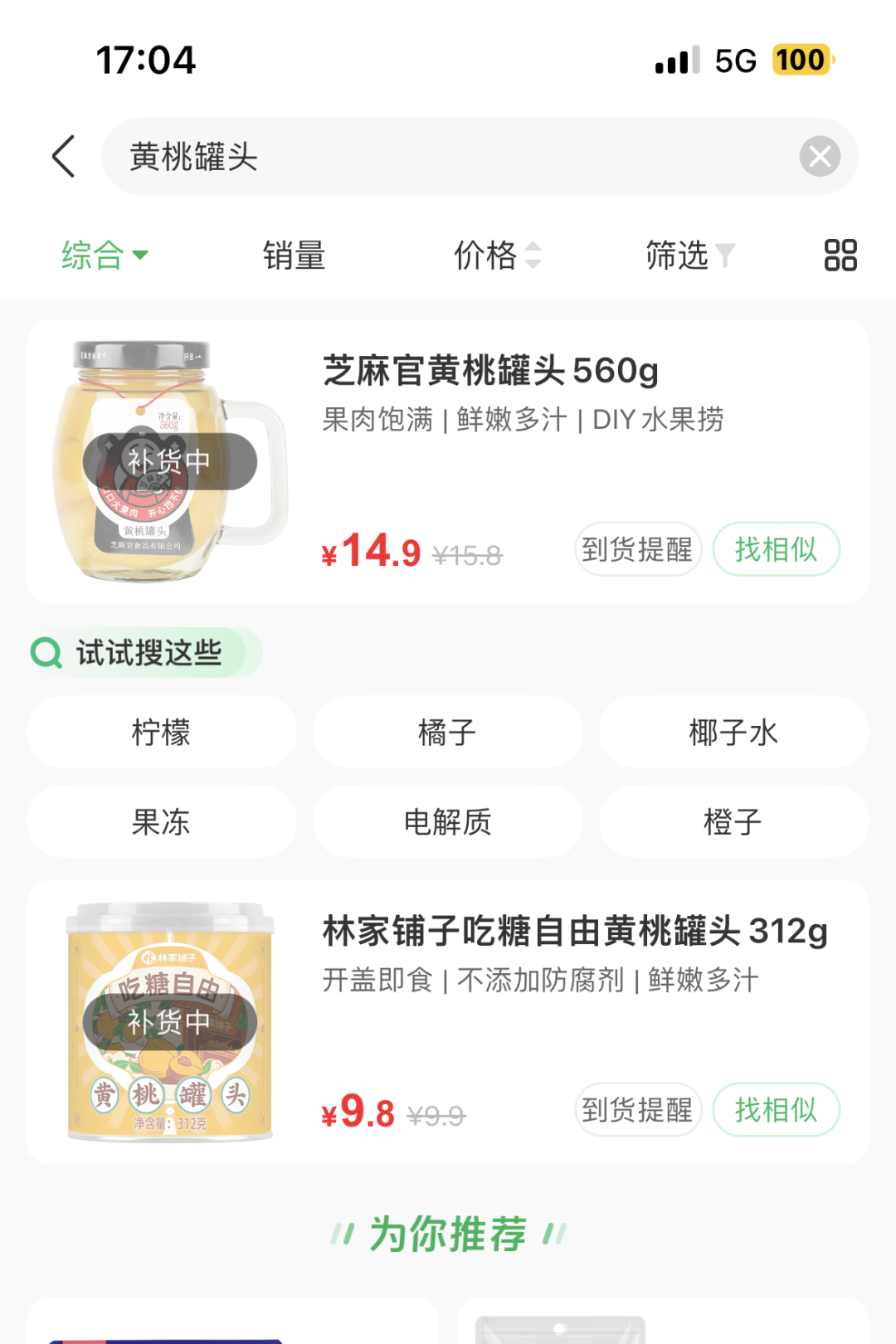Screen dimensions: 896x1344
Task: Clear the search text
Action: tap(820, 156)
